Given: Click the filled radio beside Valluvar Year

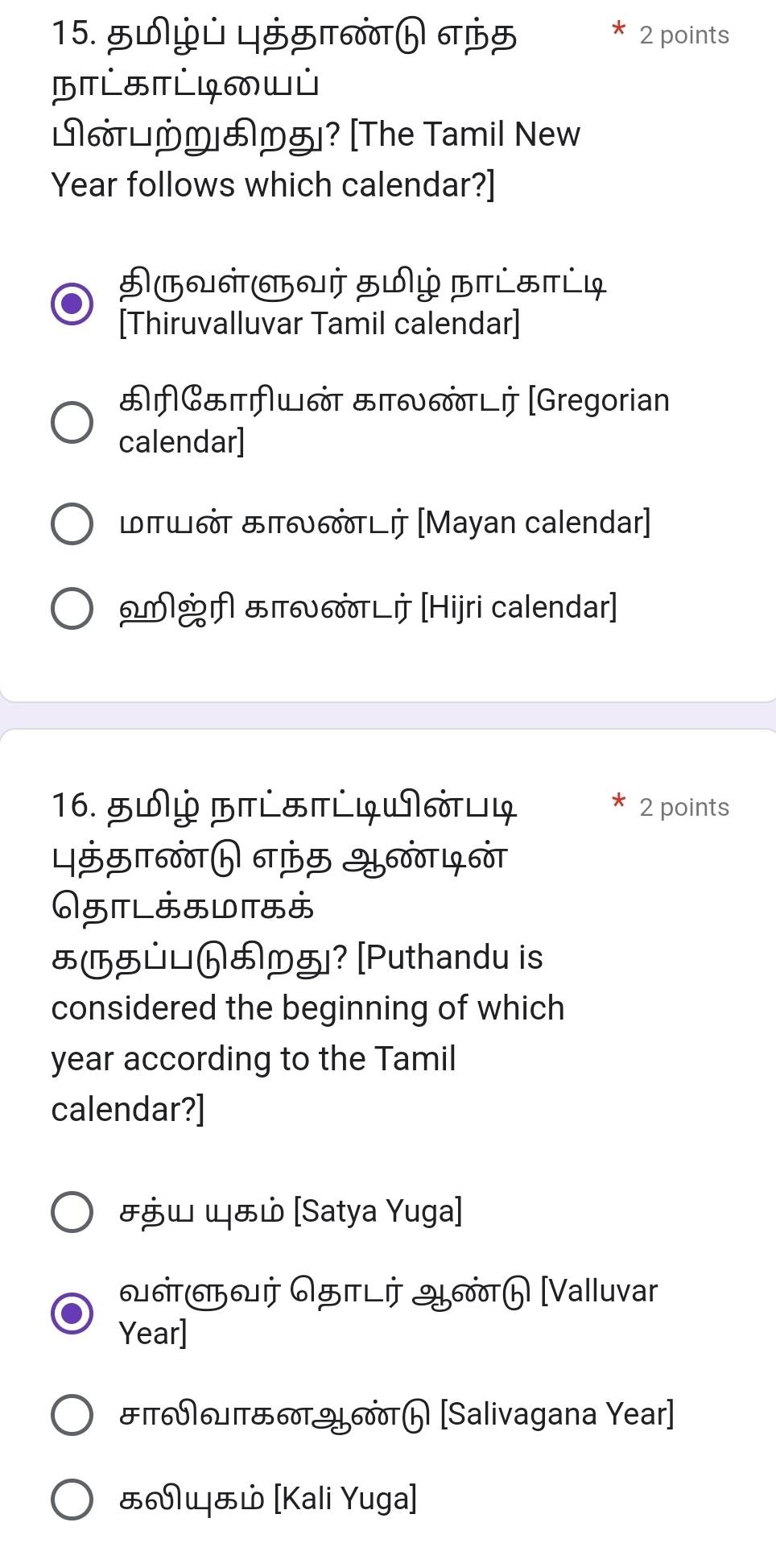Looking at the screenshot, I should 72,1309.
